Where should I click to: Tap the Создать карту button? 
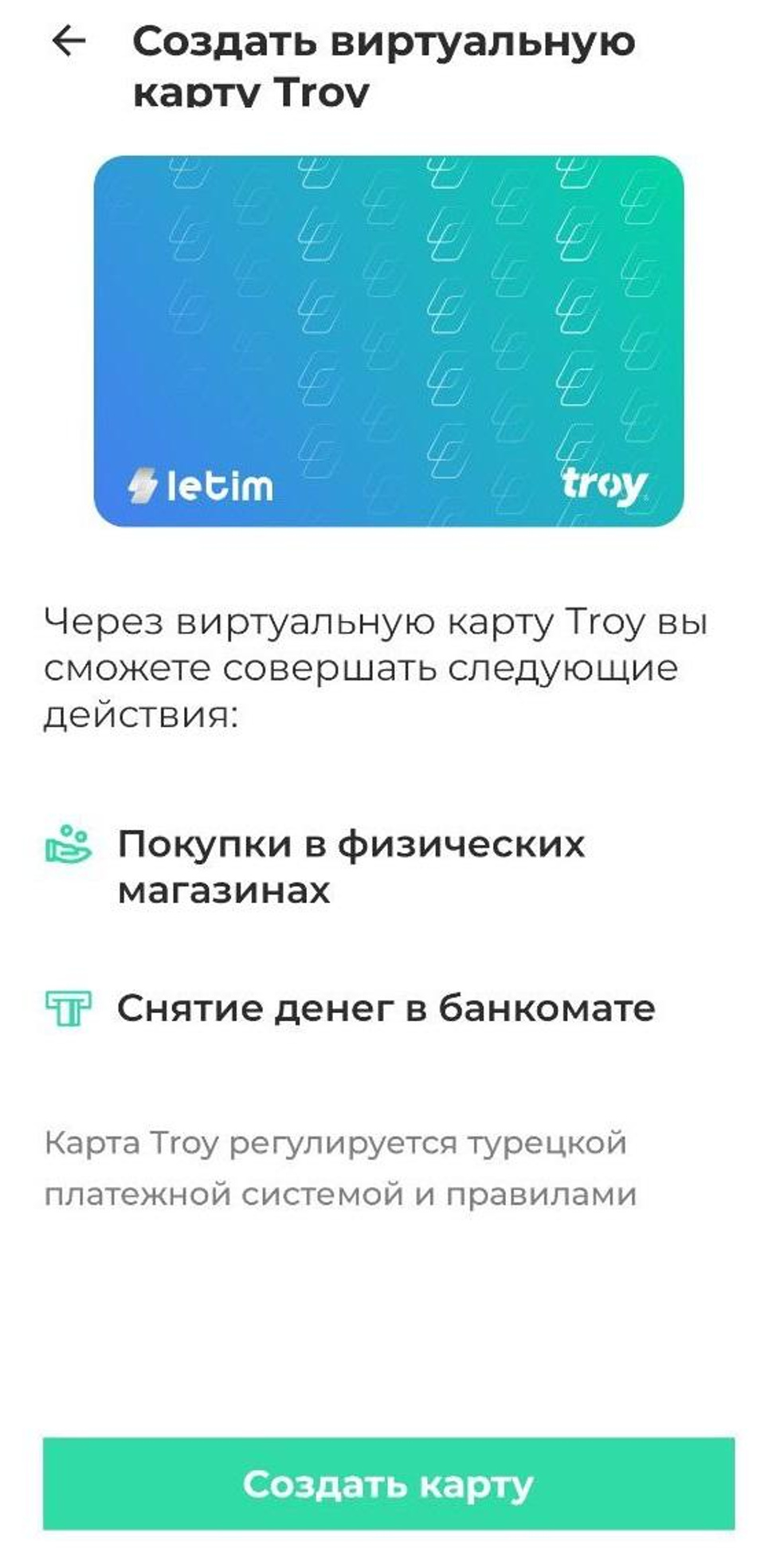click(388, 1483)
